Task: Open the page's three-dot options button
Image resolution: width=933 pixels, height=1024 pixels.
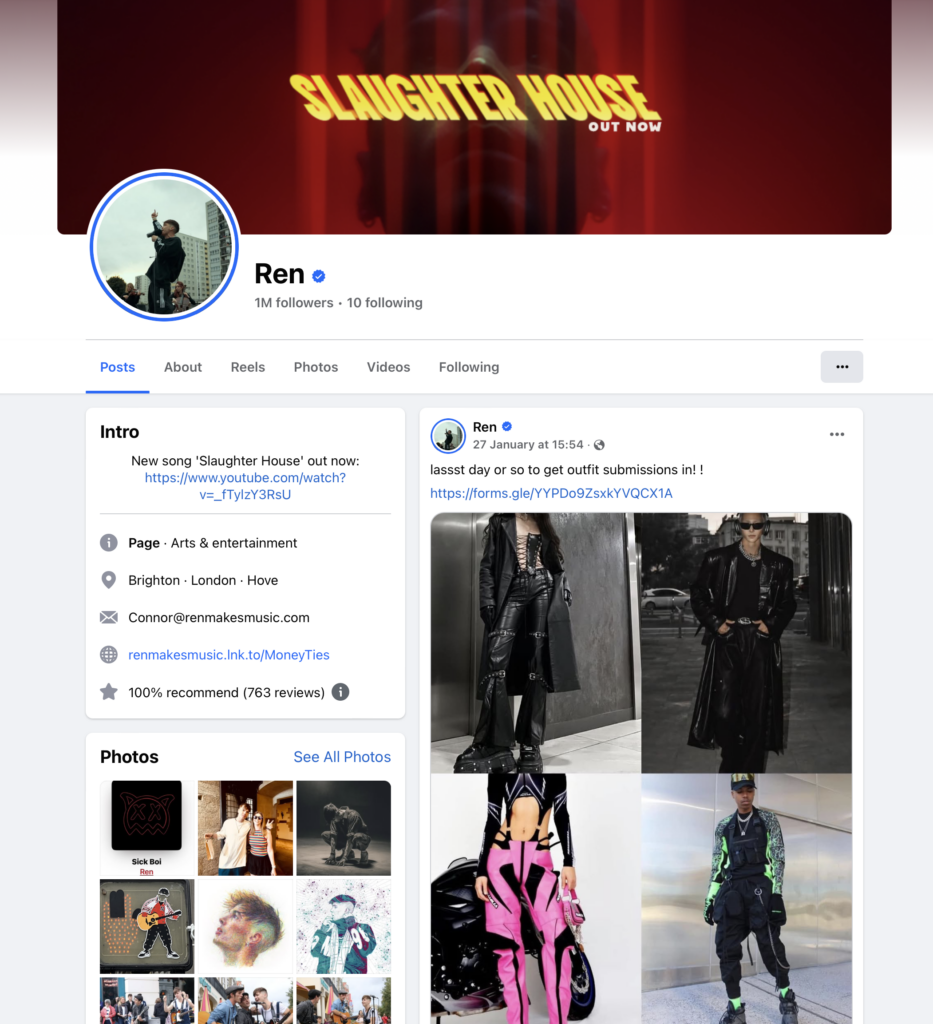Action: [x=841, y=367]
